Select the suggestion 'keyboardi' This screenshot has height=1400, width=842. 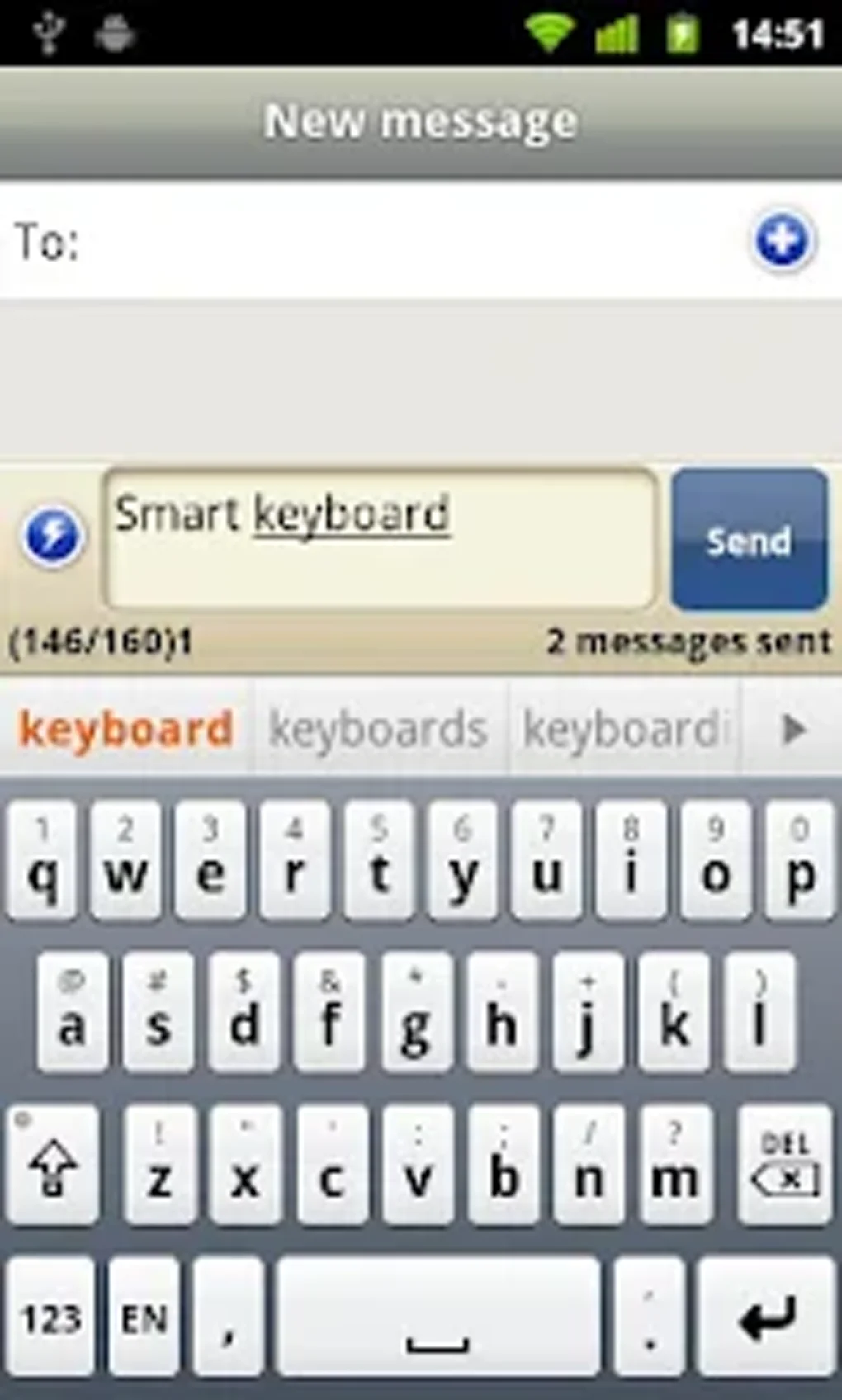click(626, 729)
